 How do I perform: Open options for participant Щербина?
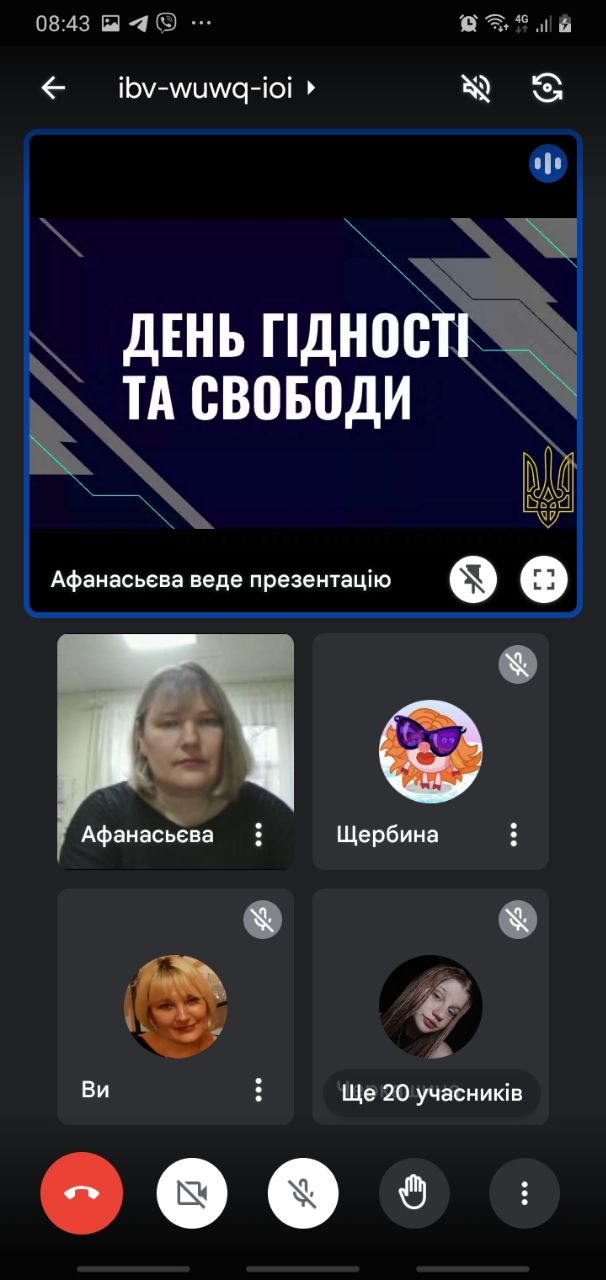coord(514,834)
